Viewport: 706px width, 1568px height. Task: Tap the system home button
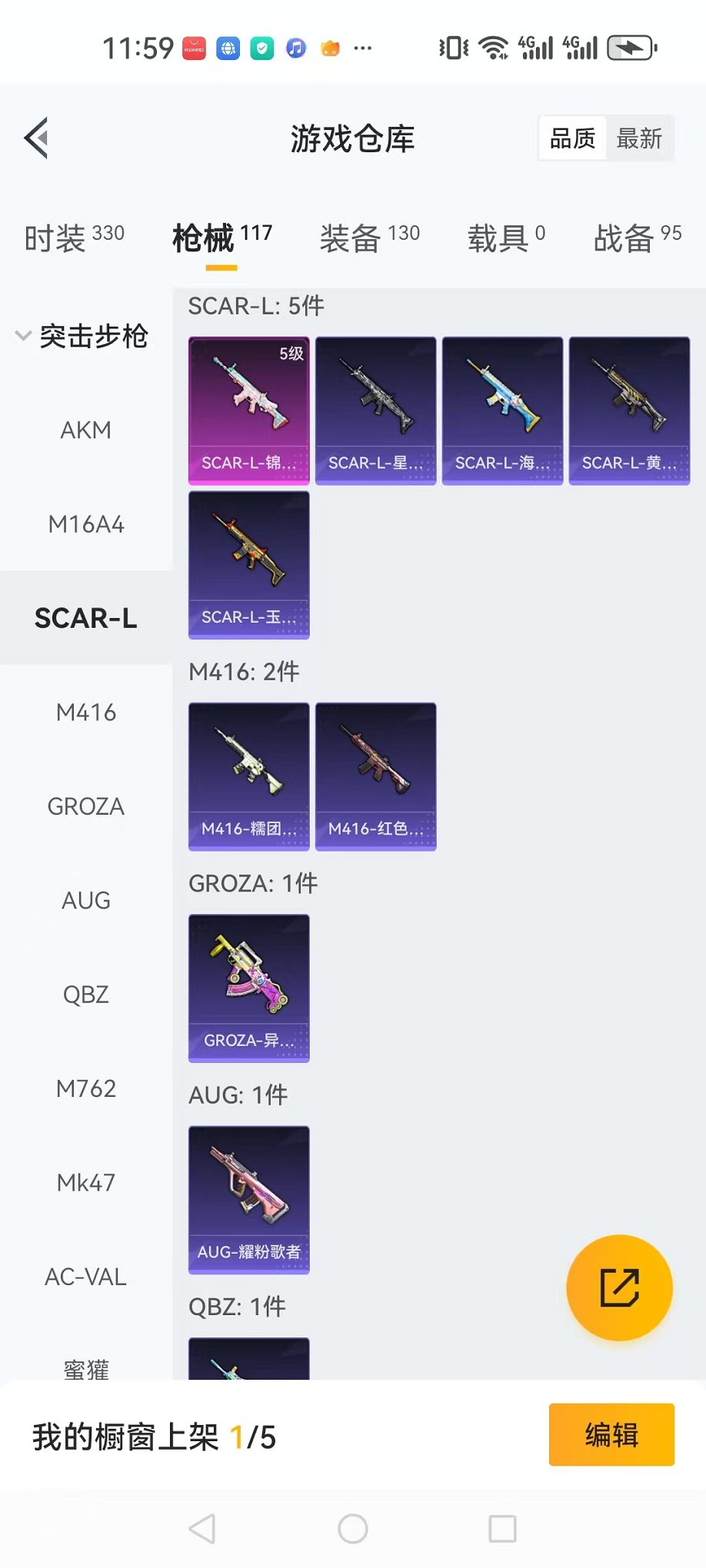click(352, 1529)
